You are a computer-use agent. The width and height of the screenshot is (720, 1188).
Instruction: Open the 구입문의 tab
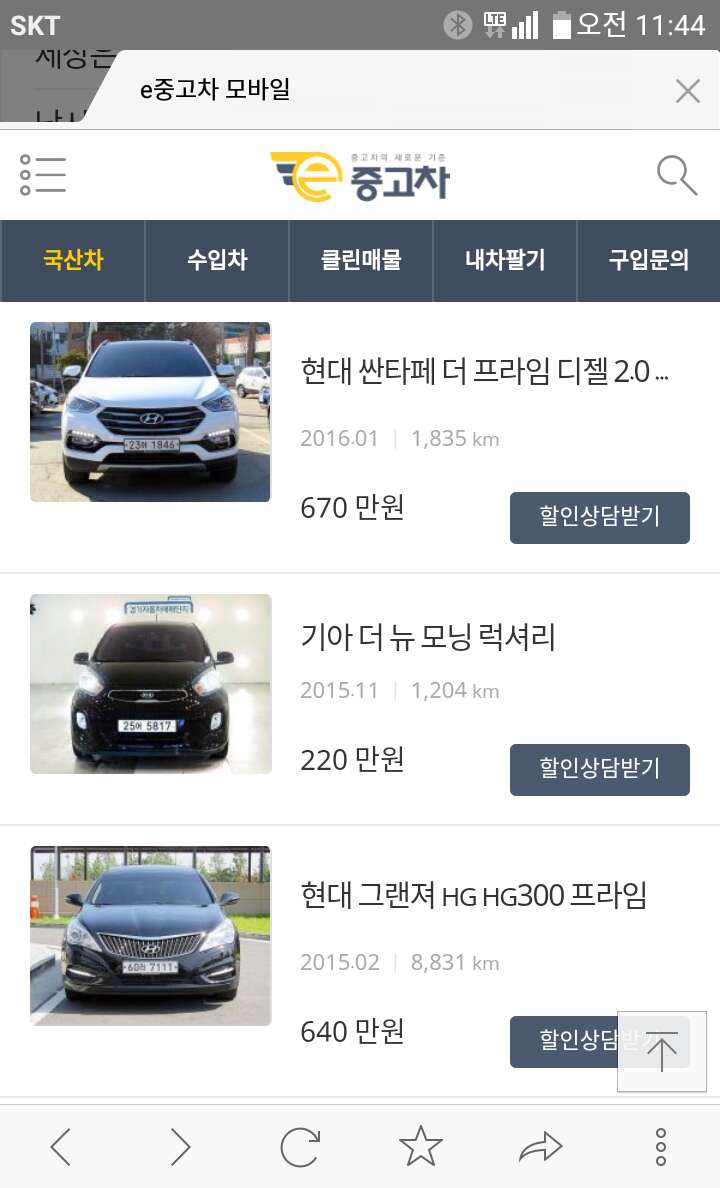point(649,261)
